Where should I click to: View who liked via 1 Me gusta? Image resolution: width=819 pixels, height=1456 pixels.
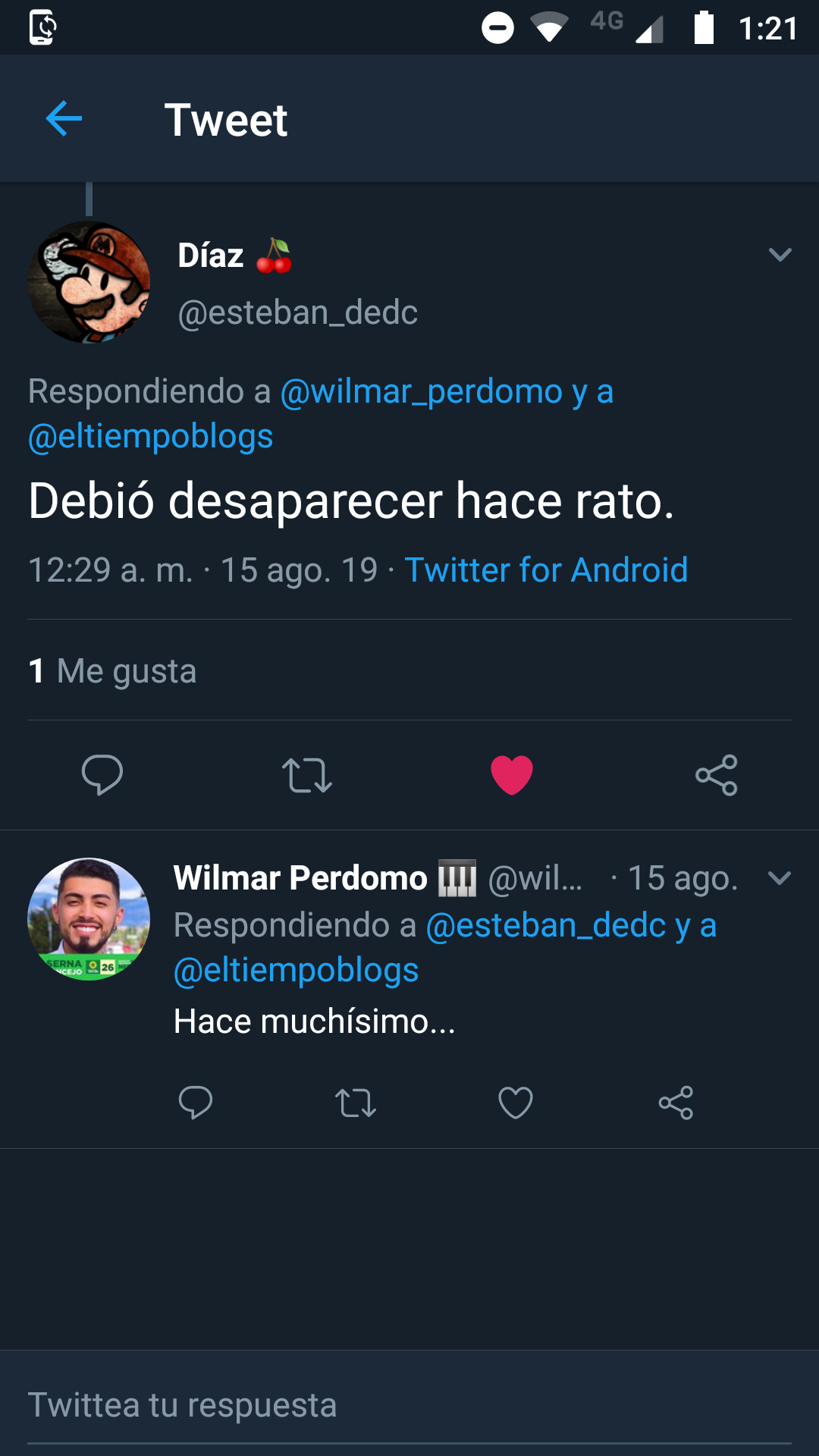(112, 671)
